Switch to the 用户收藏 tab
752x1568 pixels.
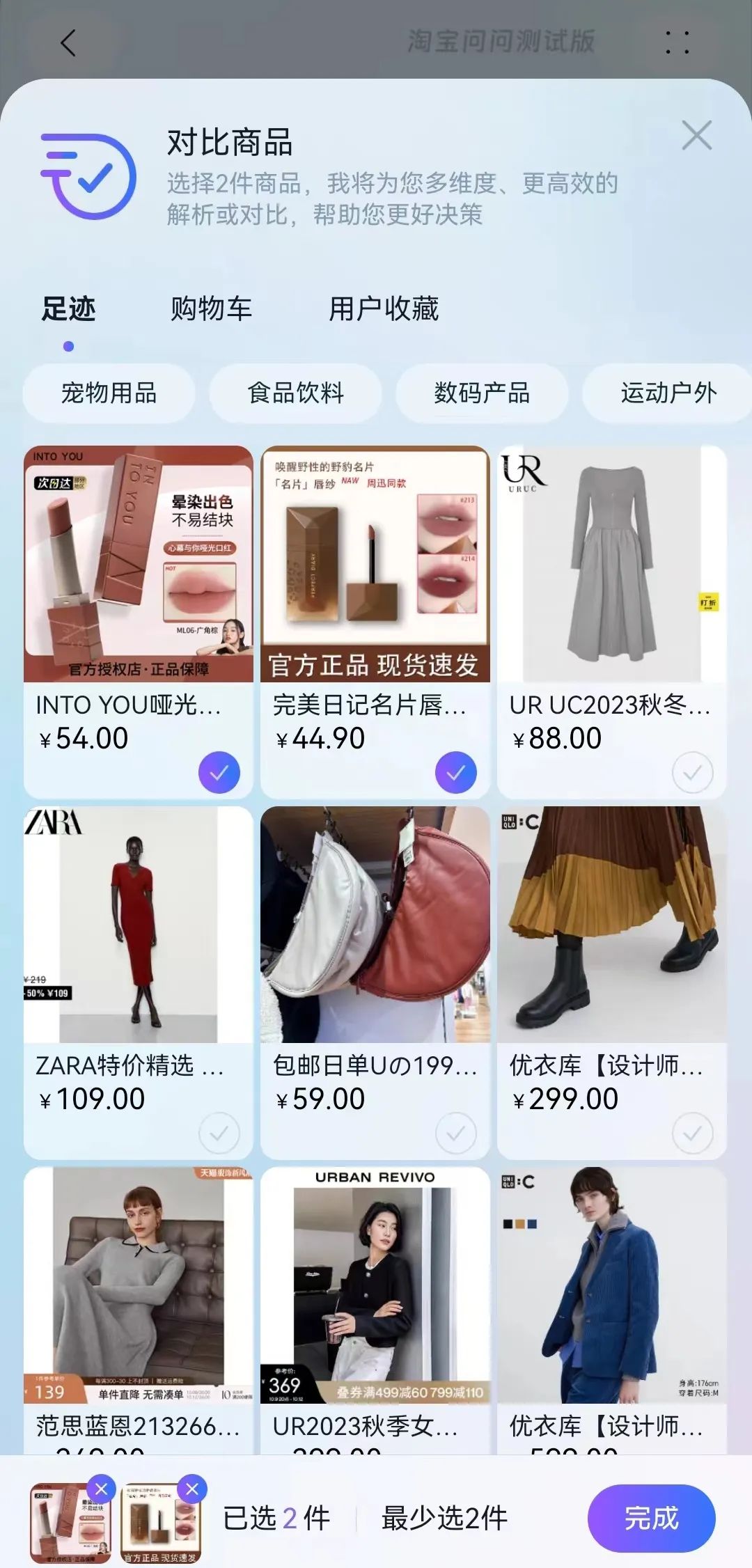[384, 308]
